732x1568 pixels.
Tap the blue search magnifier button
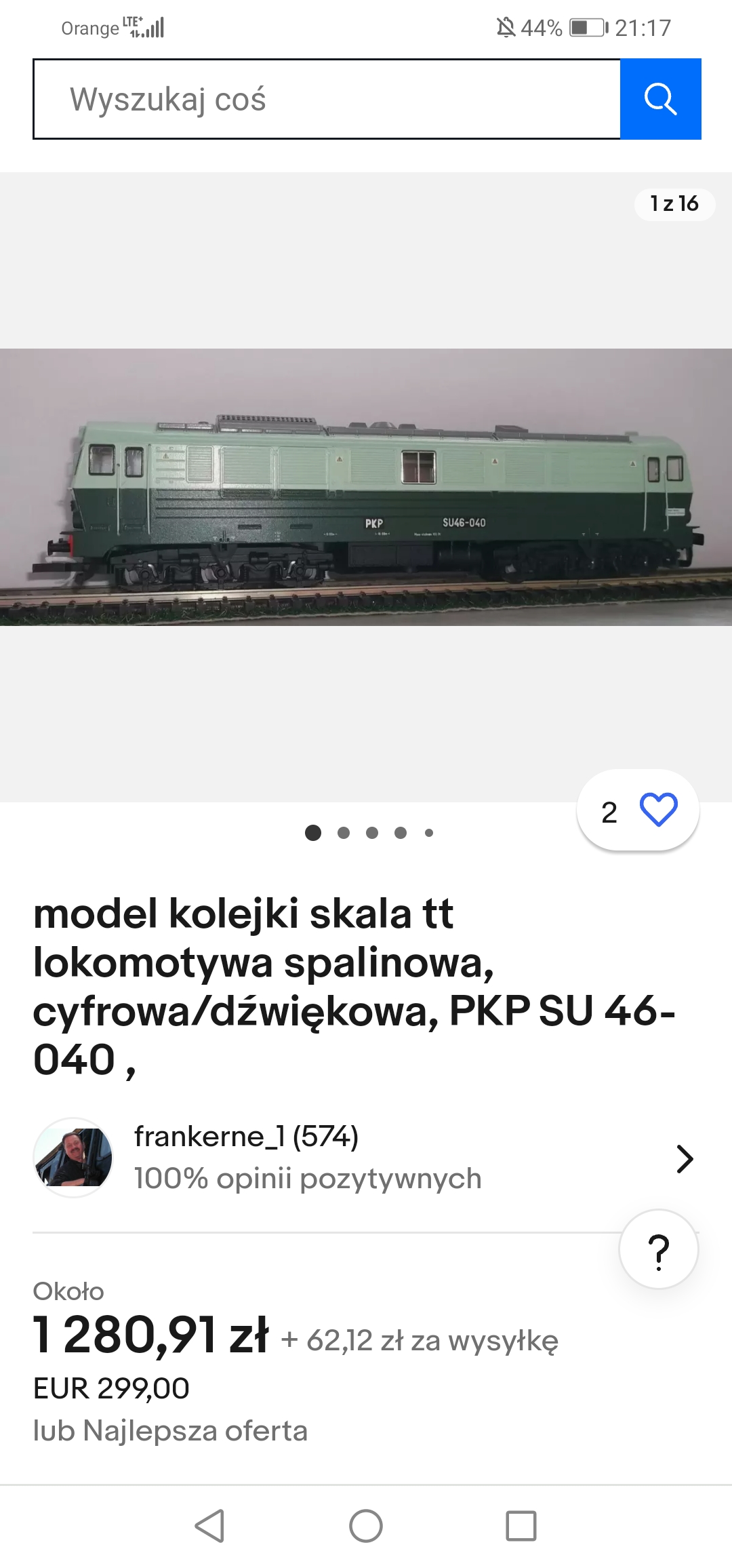tap(660, 99)
